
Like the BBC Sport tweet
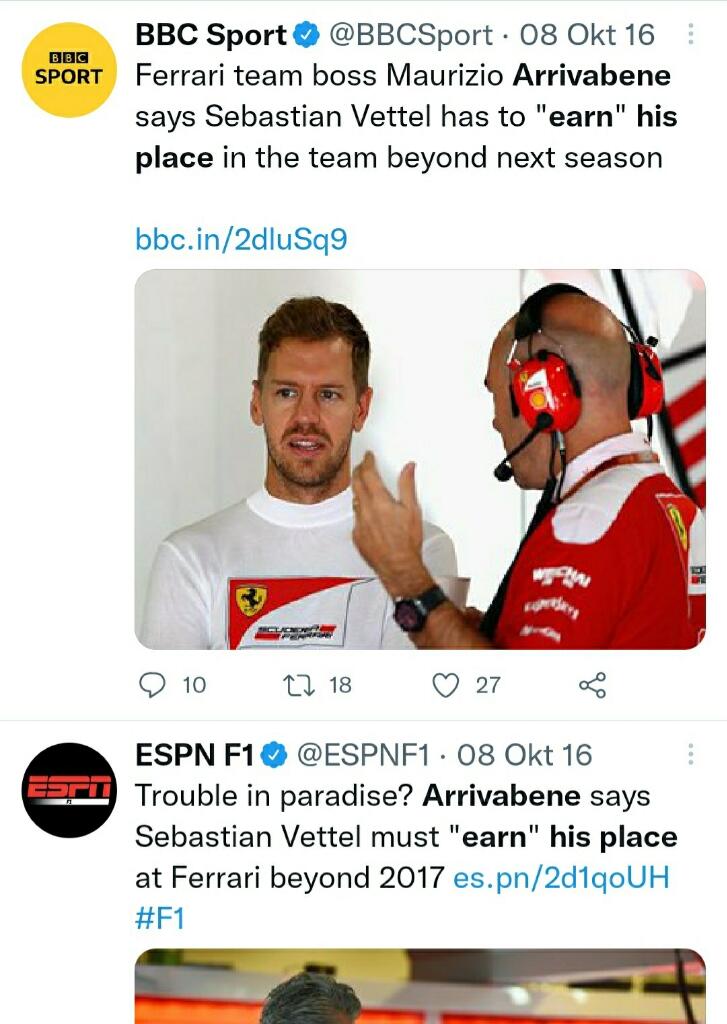[x=446, y=685]
